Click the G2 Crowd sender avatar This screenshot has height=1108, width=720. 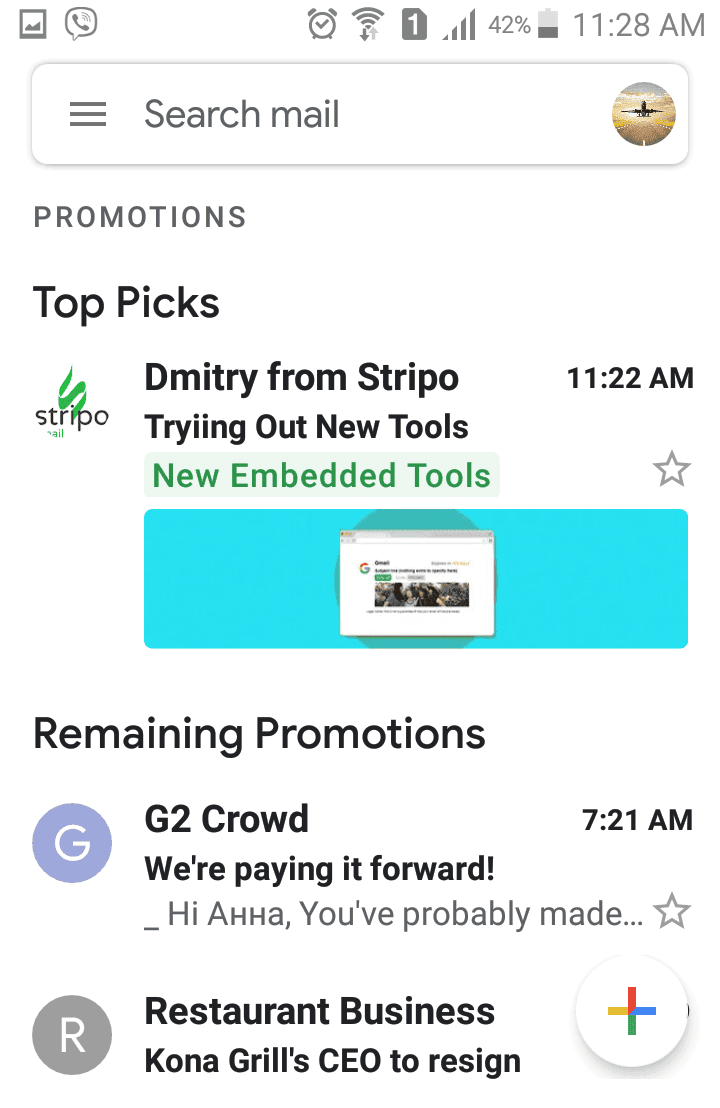[x=72, y=843]
